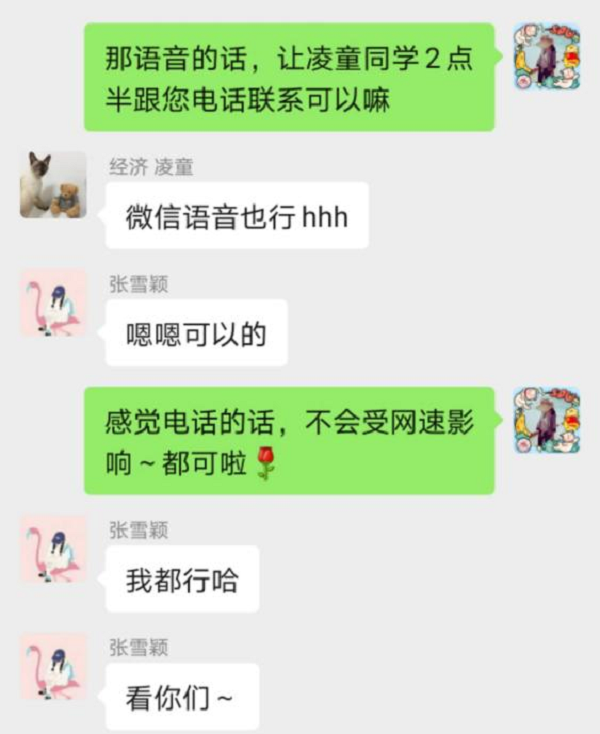Open own avatar beside 那语音的话 message
600x734 pixels.
click(x=547, y=57)
